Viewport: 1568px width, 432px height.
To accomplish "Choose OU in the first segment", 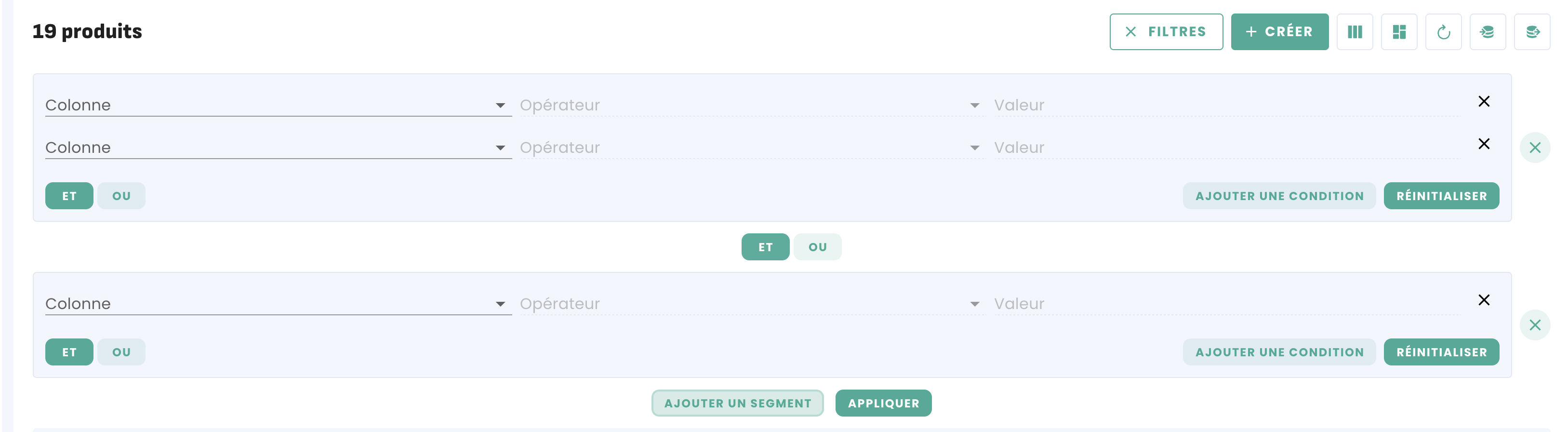I will point(121,196).
